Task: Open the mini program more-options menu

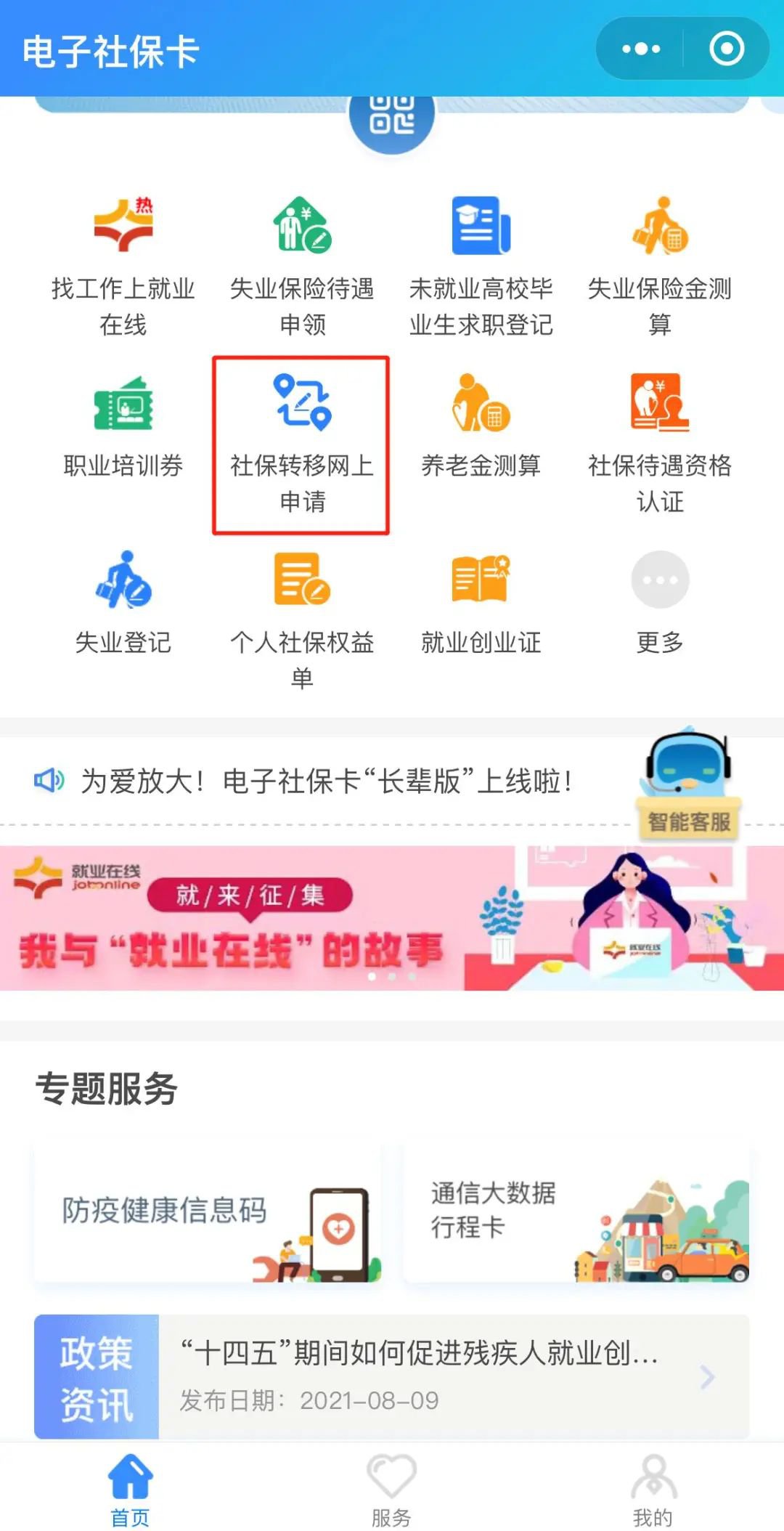Action: coord(640,49)
